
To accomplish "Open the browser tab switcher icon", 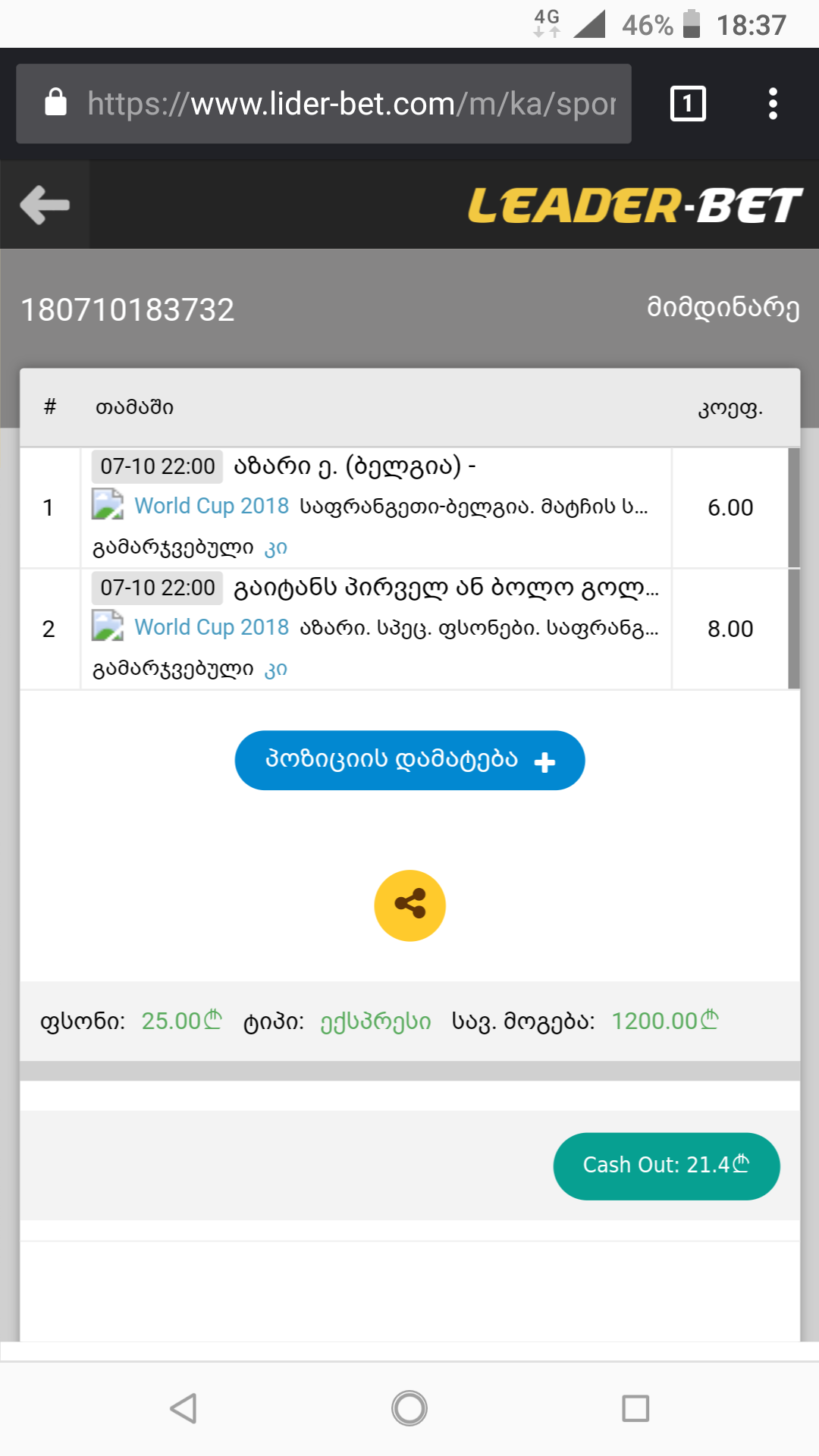I will (x=686, y=103).
